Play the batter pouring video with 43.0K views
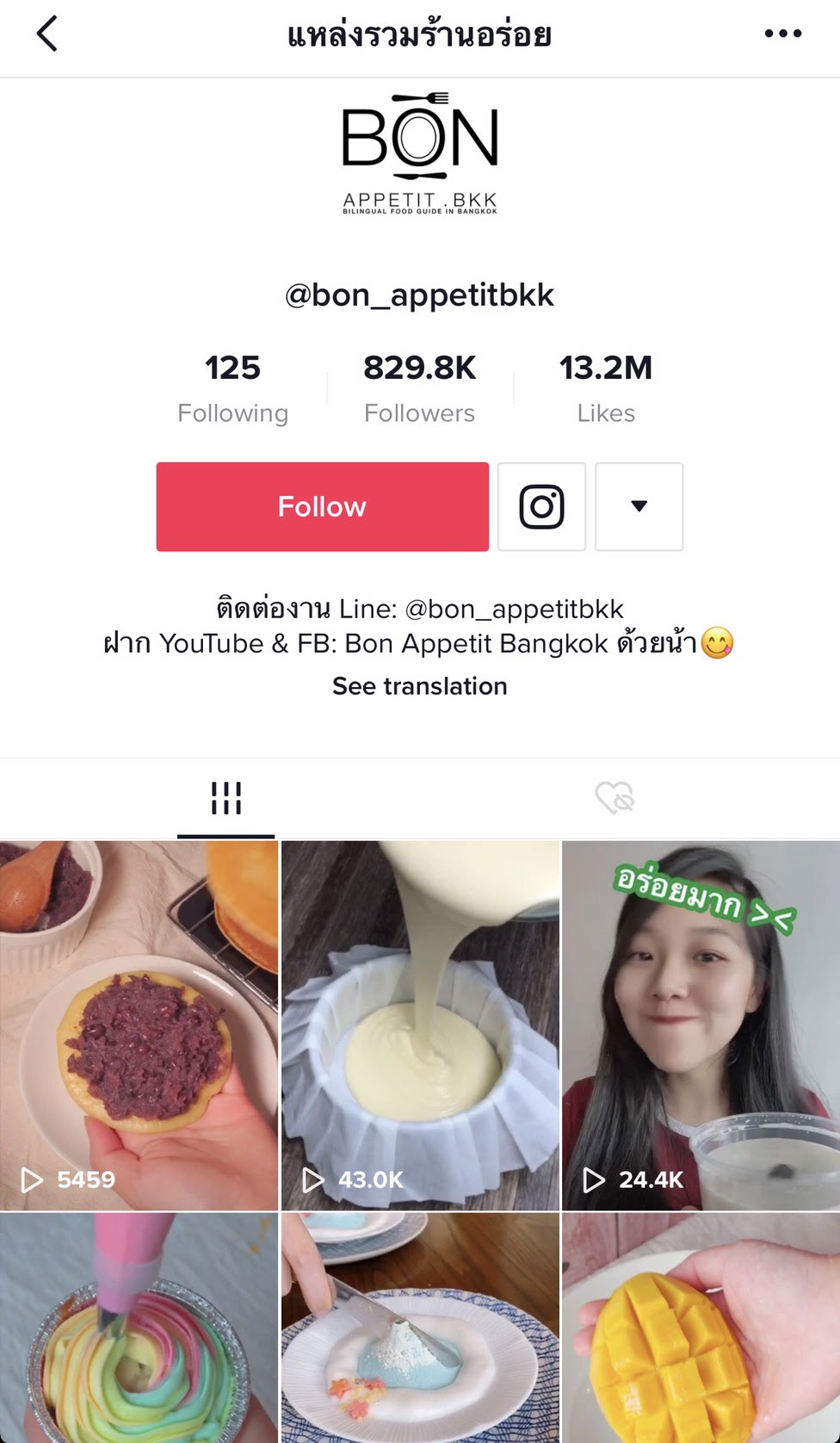The width and height of the screenshot is (840, 1443). [x=420, y=1025]
